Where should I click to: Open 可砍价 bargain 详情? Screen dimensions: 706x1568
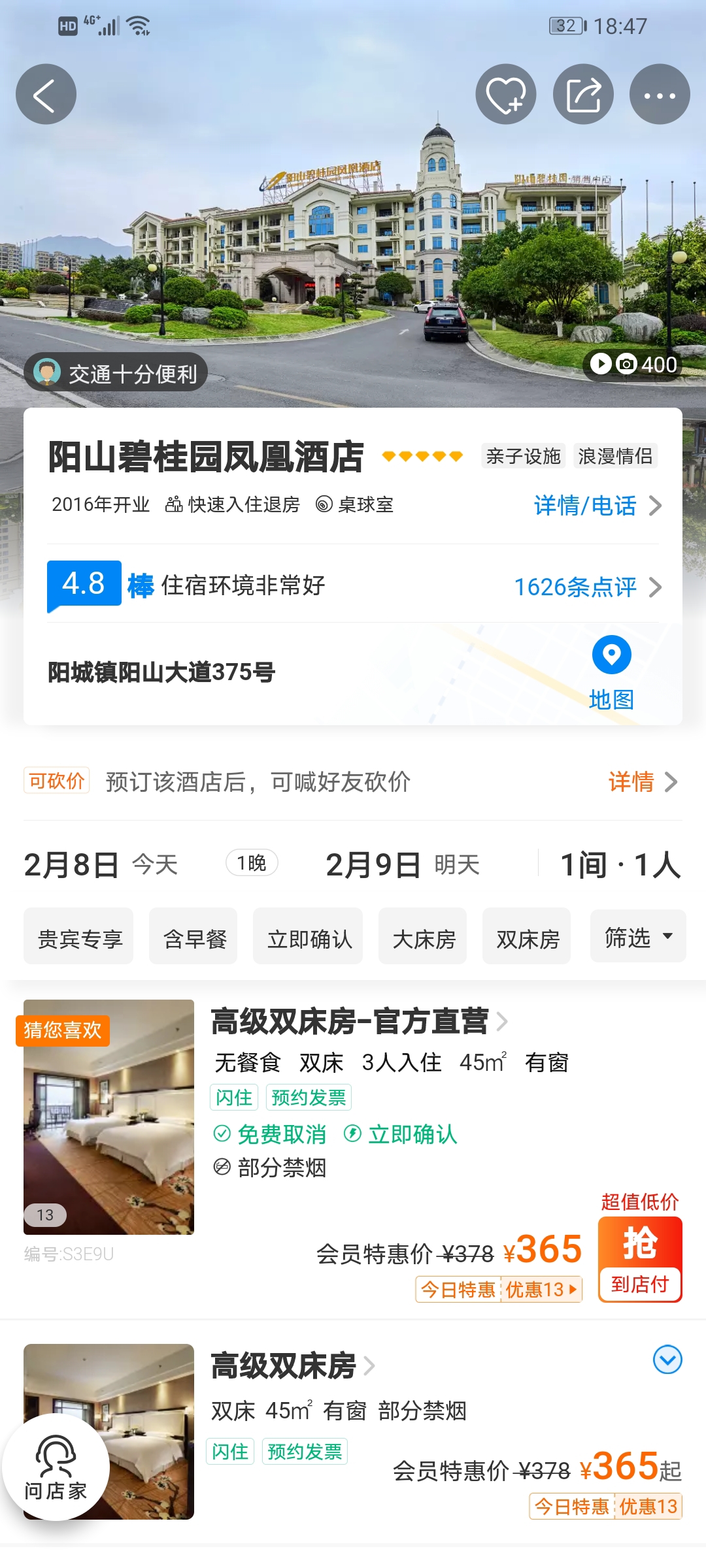[x=642, y=781]
